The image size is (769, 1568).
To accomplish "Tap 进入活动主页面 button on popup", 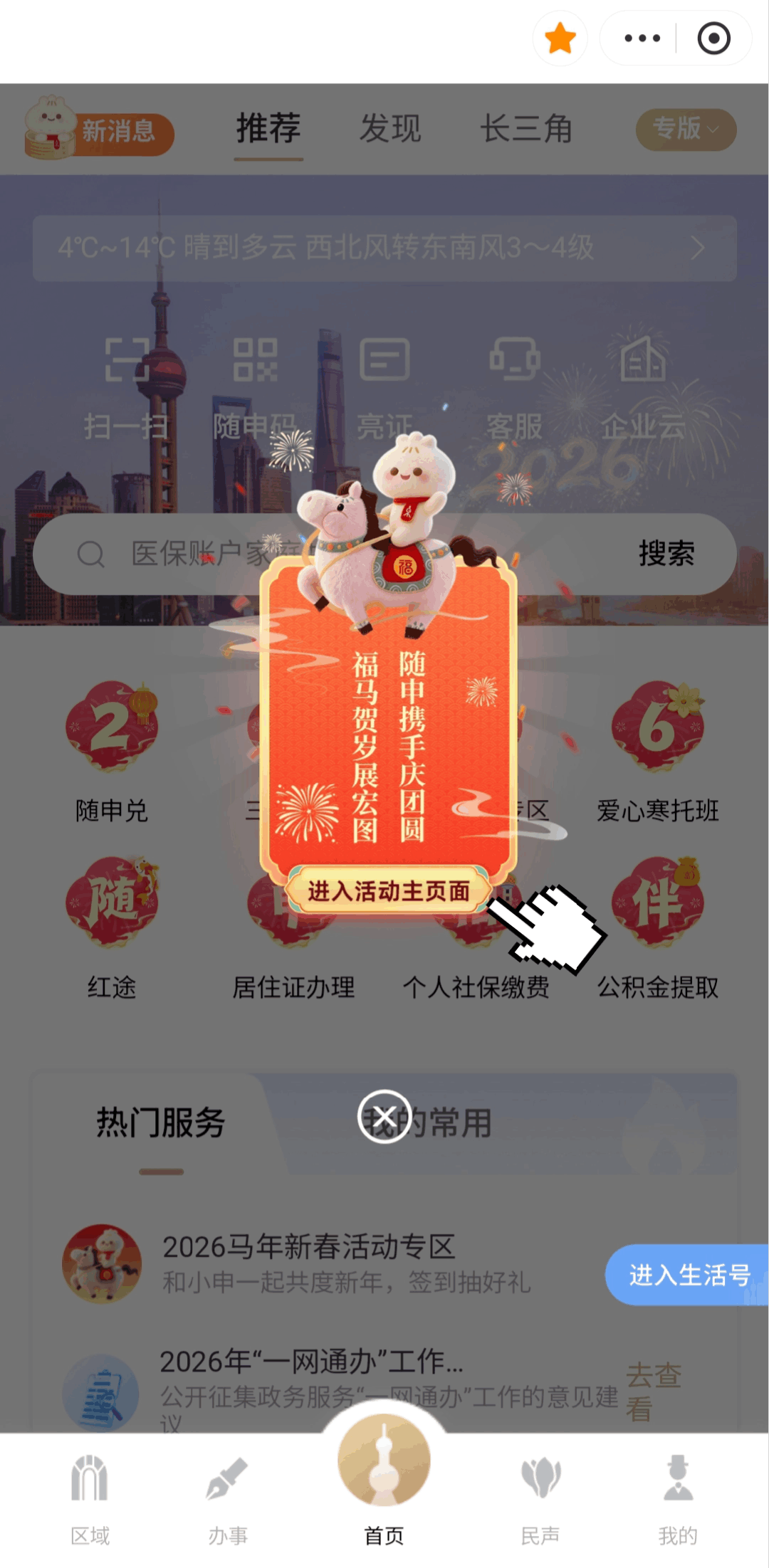I will coord(388,890).
